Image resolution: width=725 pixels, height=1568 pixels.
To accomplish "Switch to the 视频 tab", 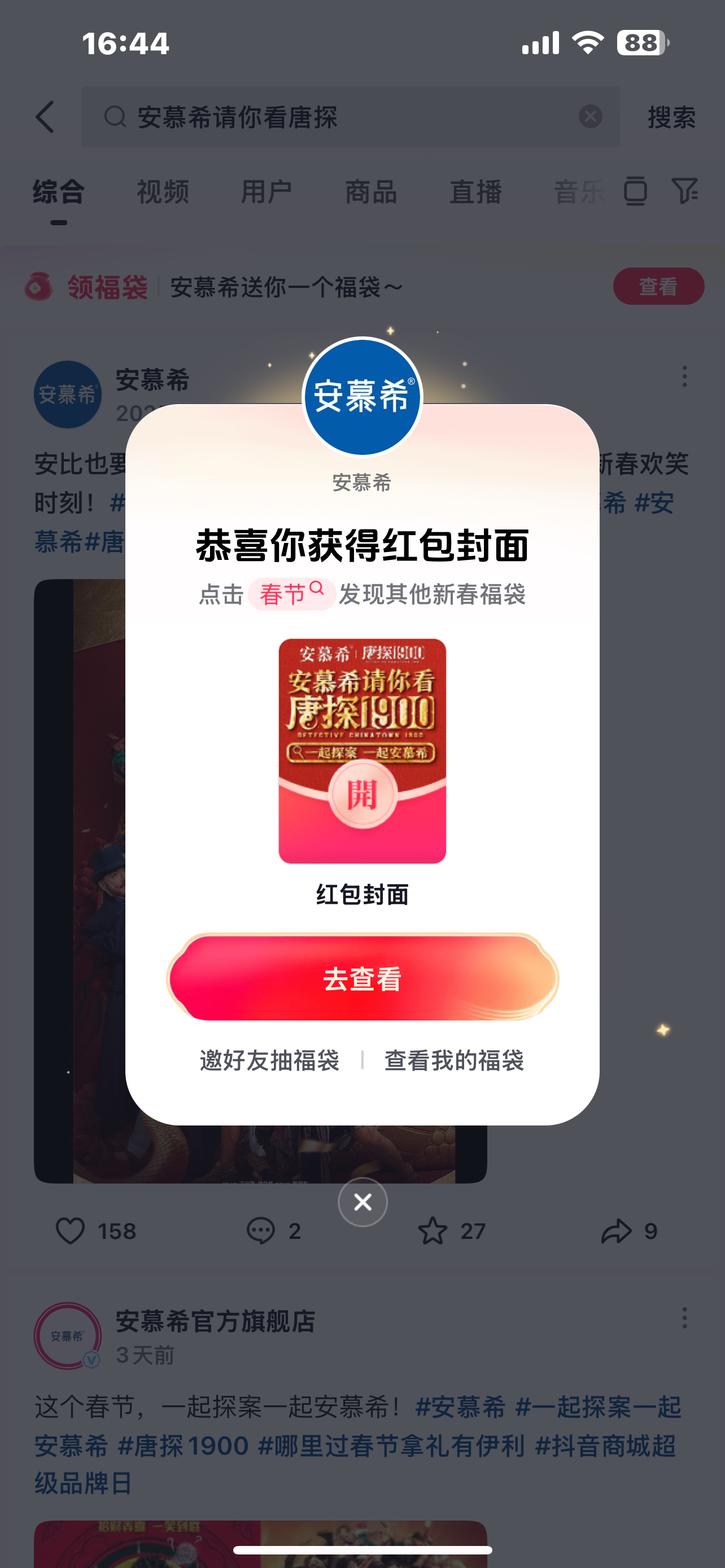I will [163, 192].
